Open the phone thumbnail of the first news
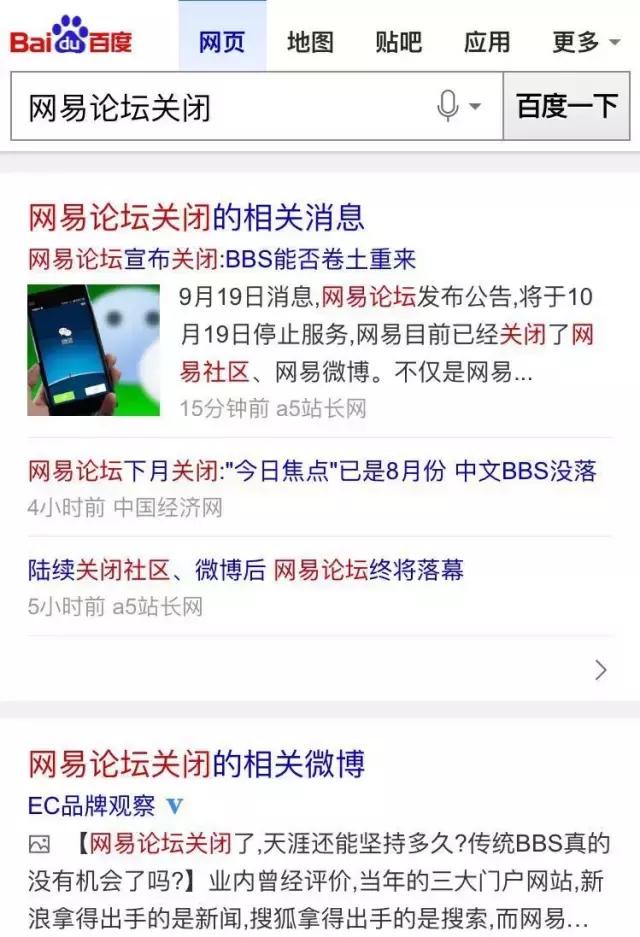This screenshot has height=937, width=640. [x=93, y=350]
